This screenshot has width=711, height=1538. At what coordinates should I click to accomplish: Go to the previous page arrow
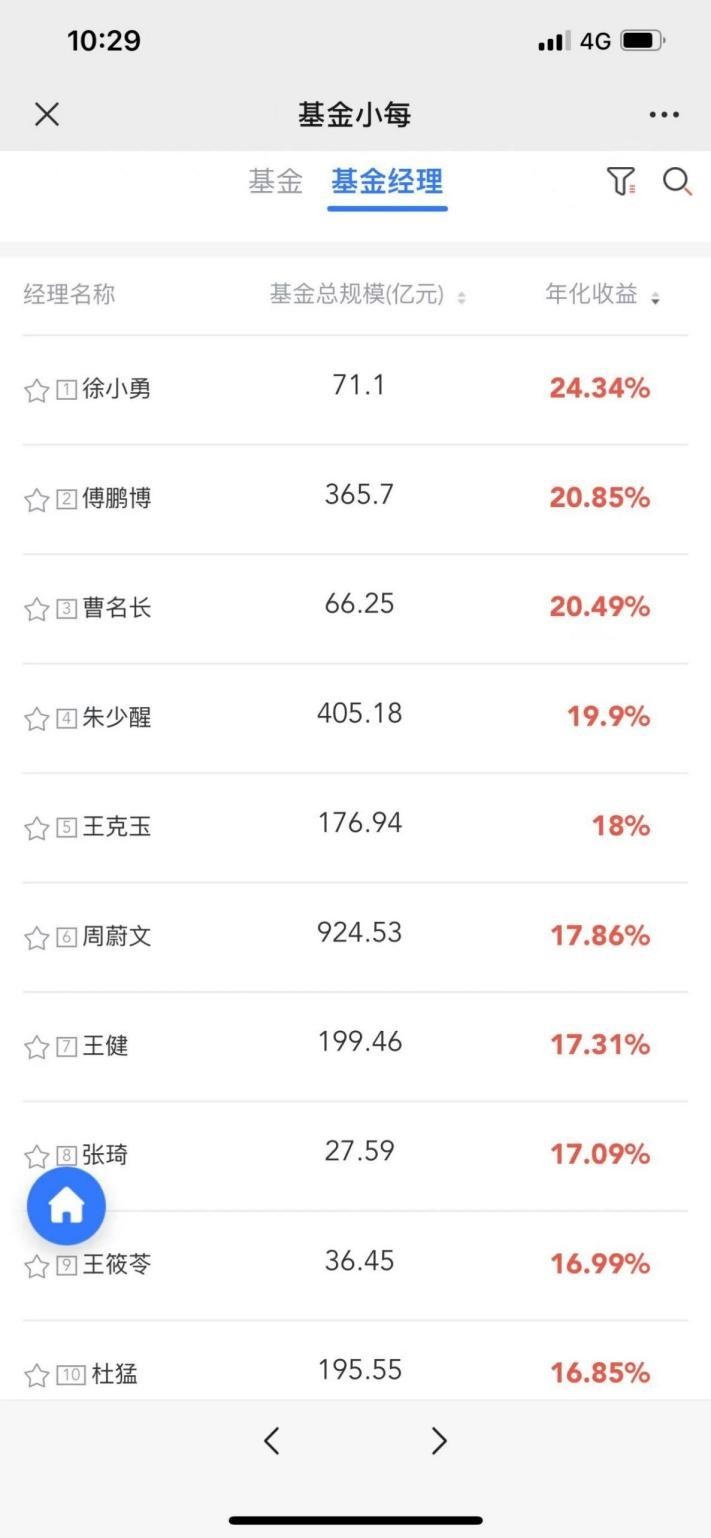click(271, 1440)
